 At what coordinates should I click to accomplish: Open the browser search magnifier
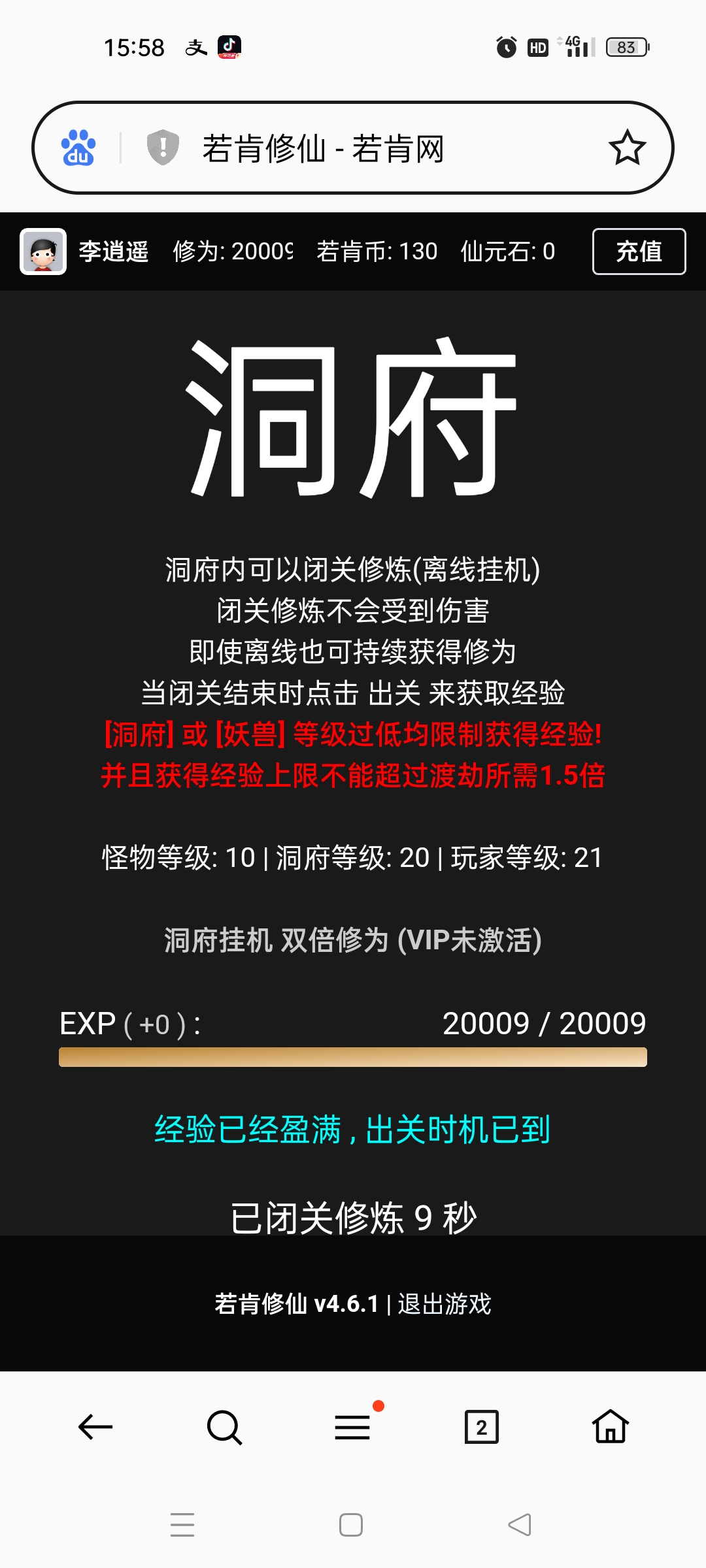click(224, 1427)
